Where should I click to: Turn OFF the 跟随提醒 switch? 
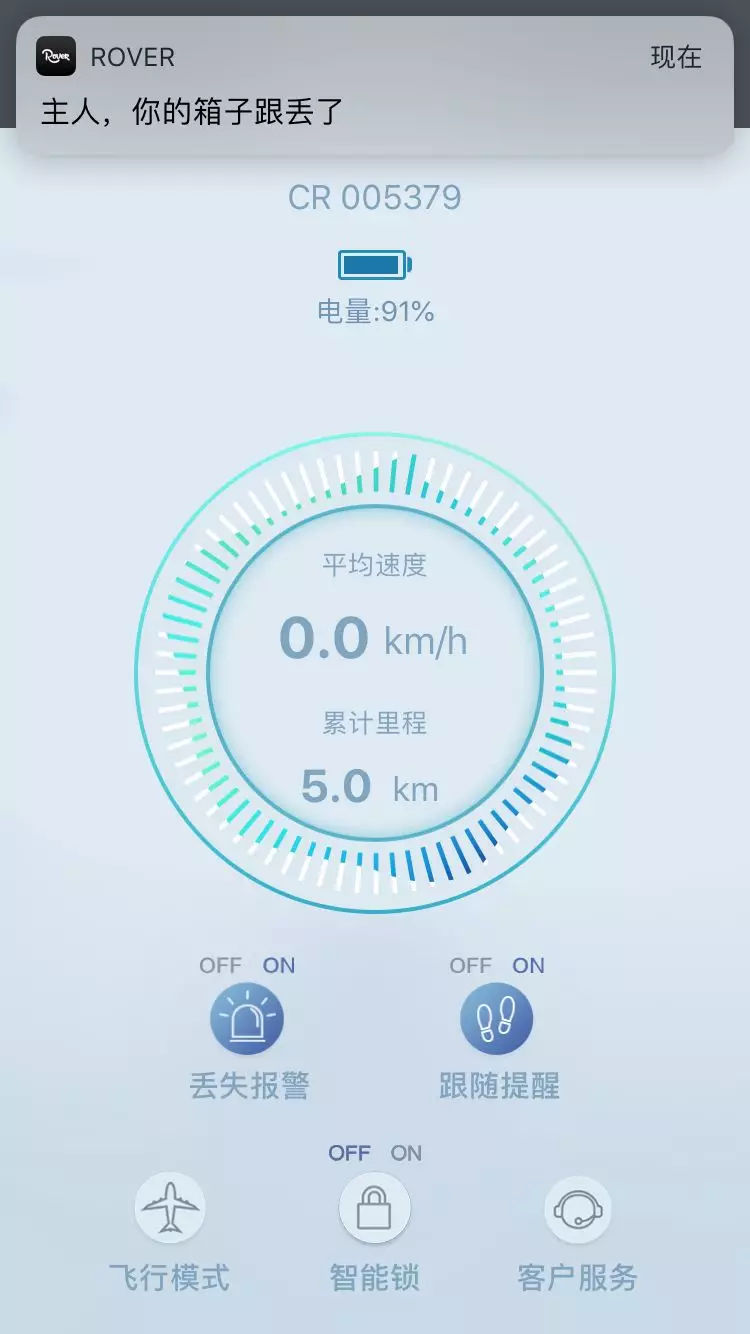tap(472, 965)
